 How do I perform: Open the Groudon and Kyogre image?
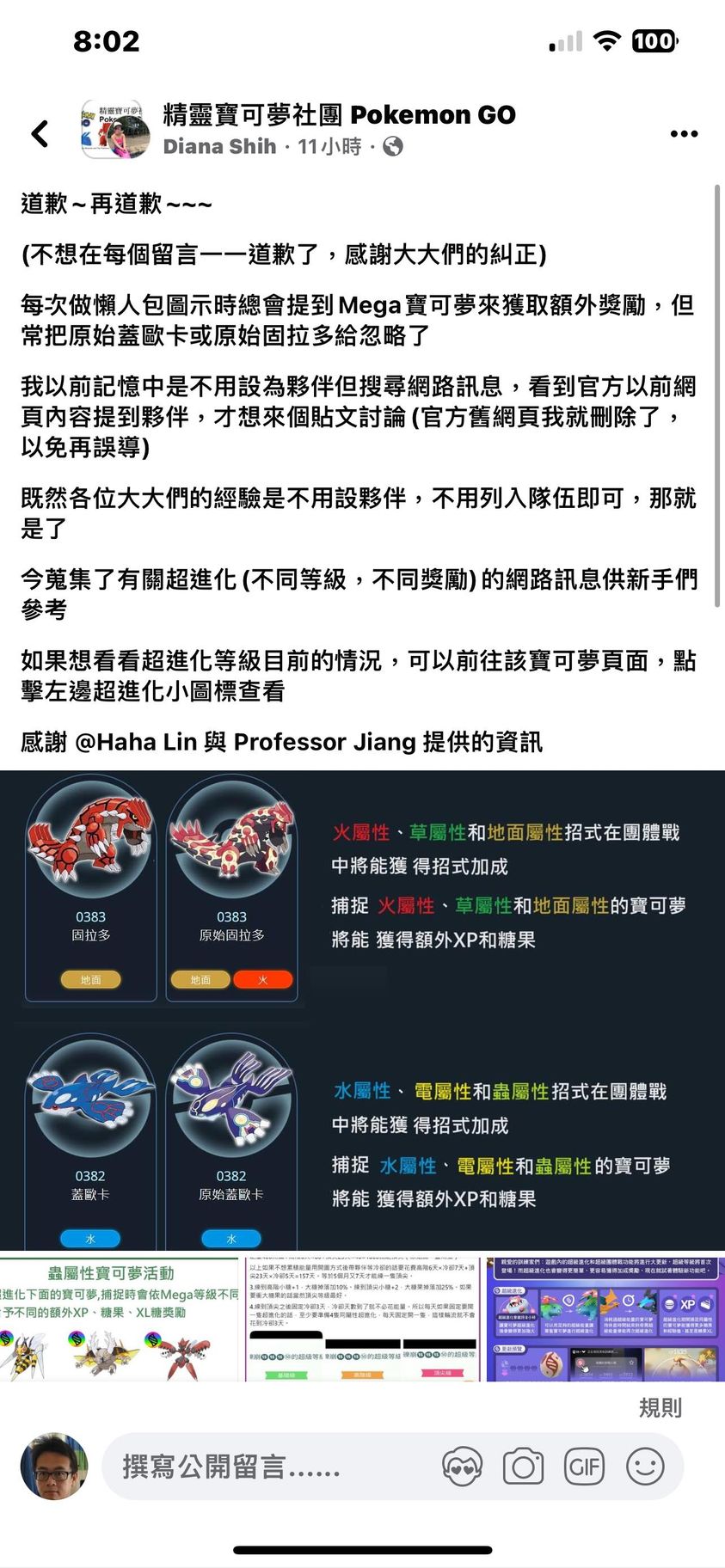coord(362,1010)
